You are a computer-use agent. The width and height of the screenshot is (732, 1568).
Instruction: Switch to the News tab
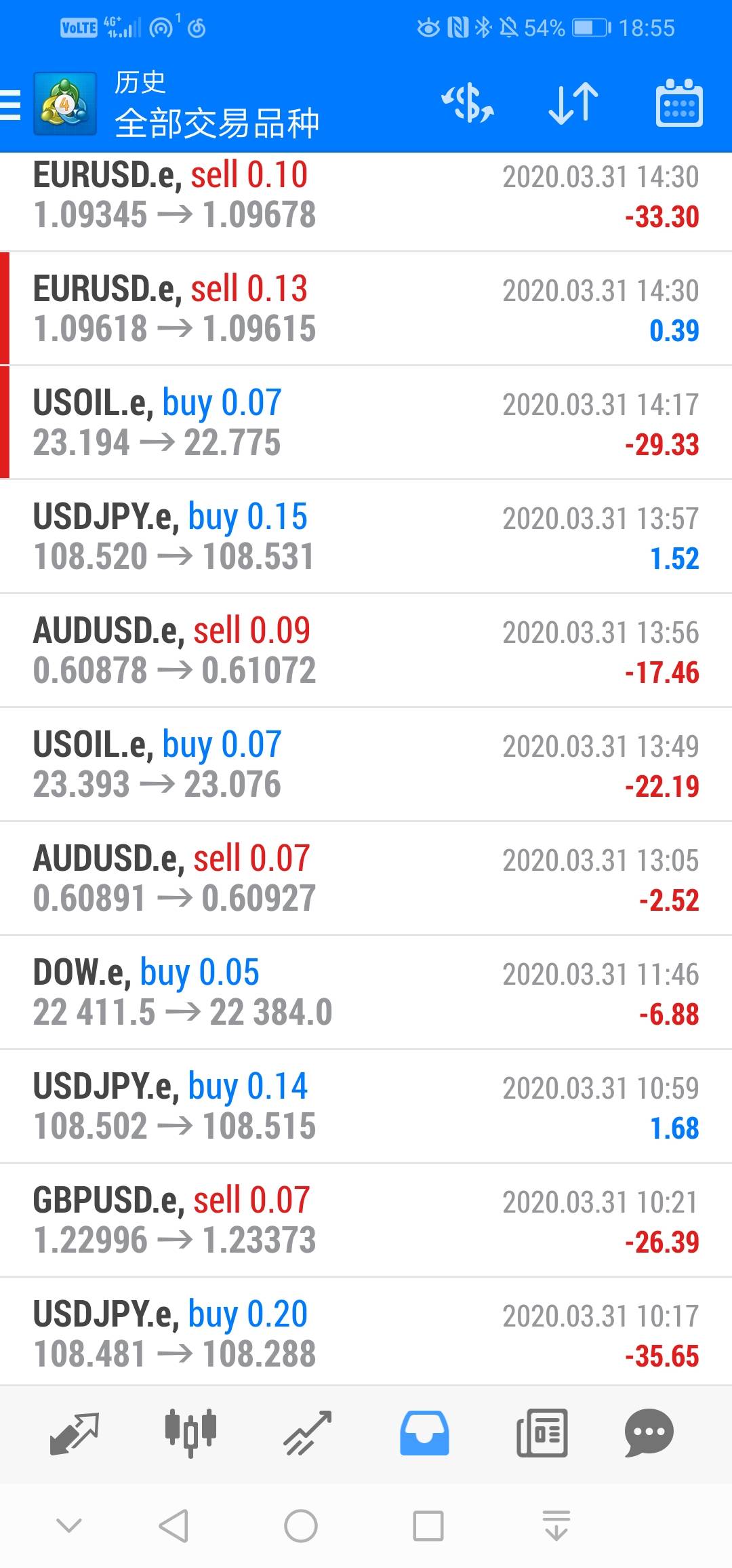click(x=542, y=1433)
